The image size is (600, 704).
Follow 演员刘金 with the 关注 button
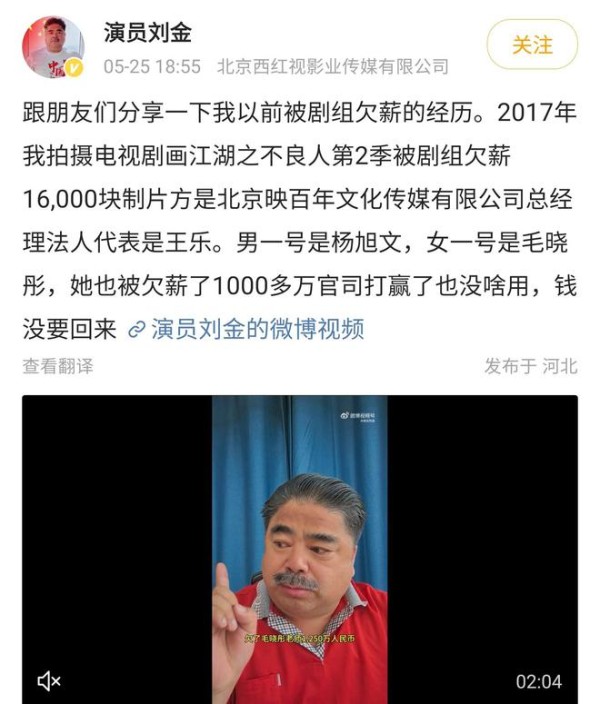coord(532,45)
